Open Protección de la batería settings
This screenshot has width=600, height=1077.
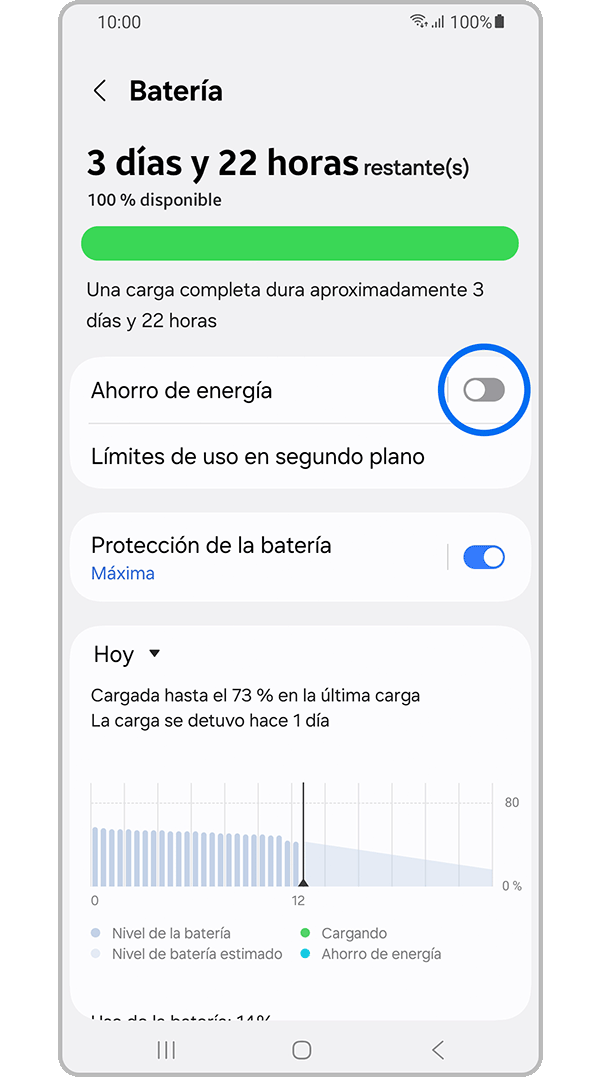point(230,557)
